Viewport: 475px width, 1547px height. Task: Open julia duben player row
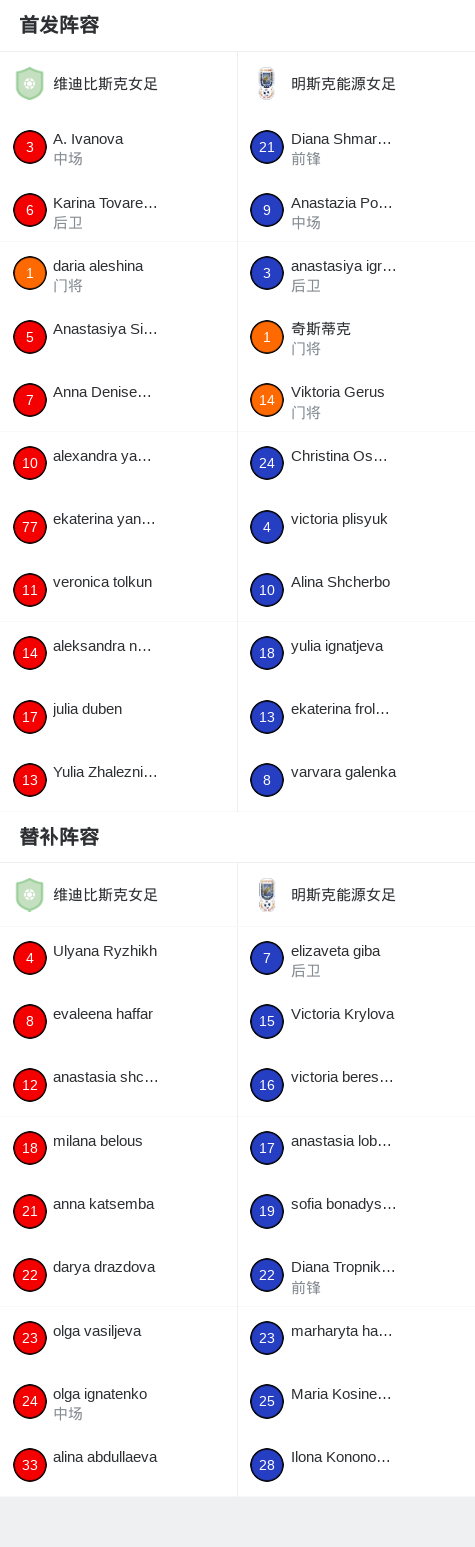tap(118, 717)
